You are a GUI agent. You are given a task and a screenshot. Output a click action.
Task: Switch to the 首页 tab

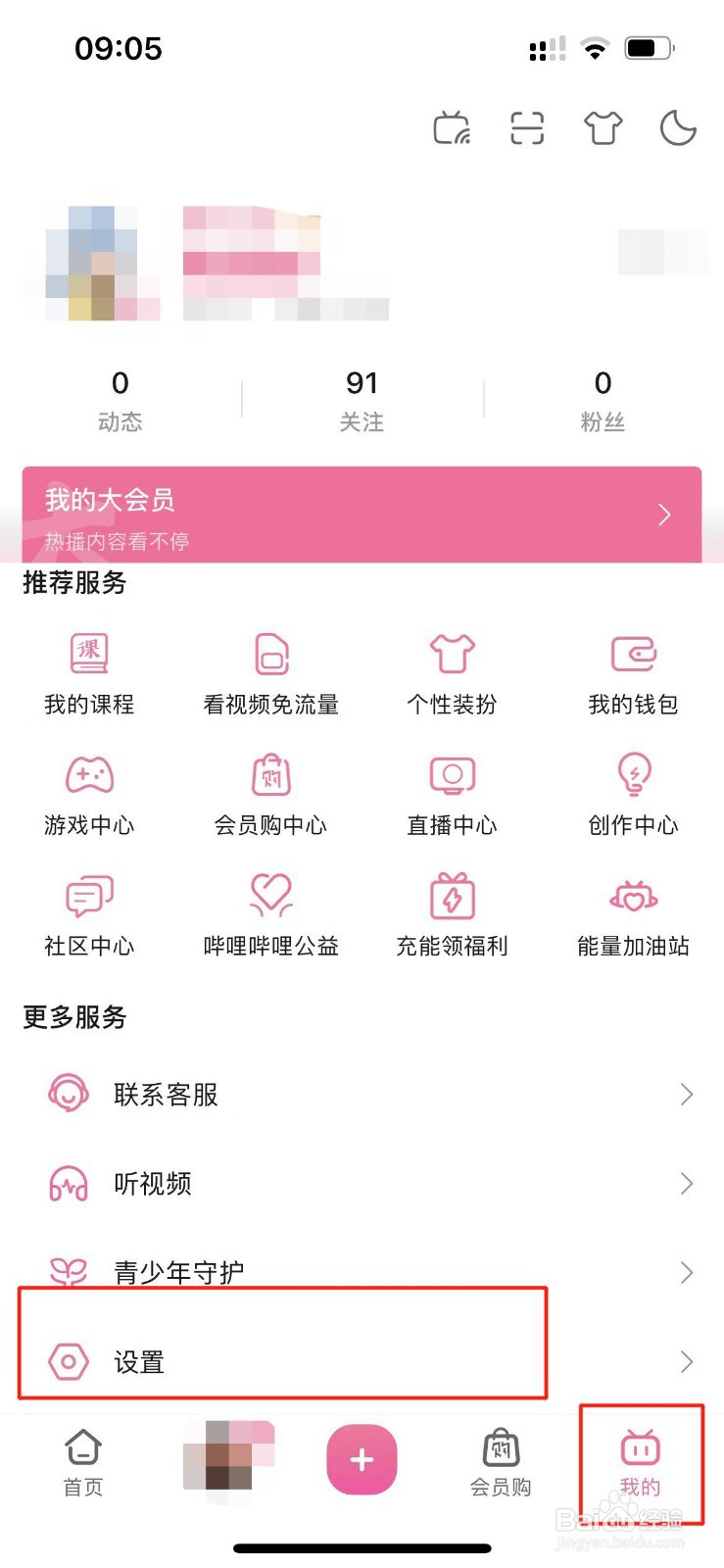tap(83, 1462)
